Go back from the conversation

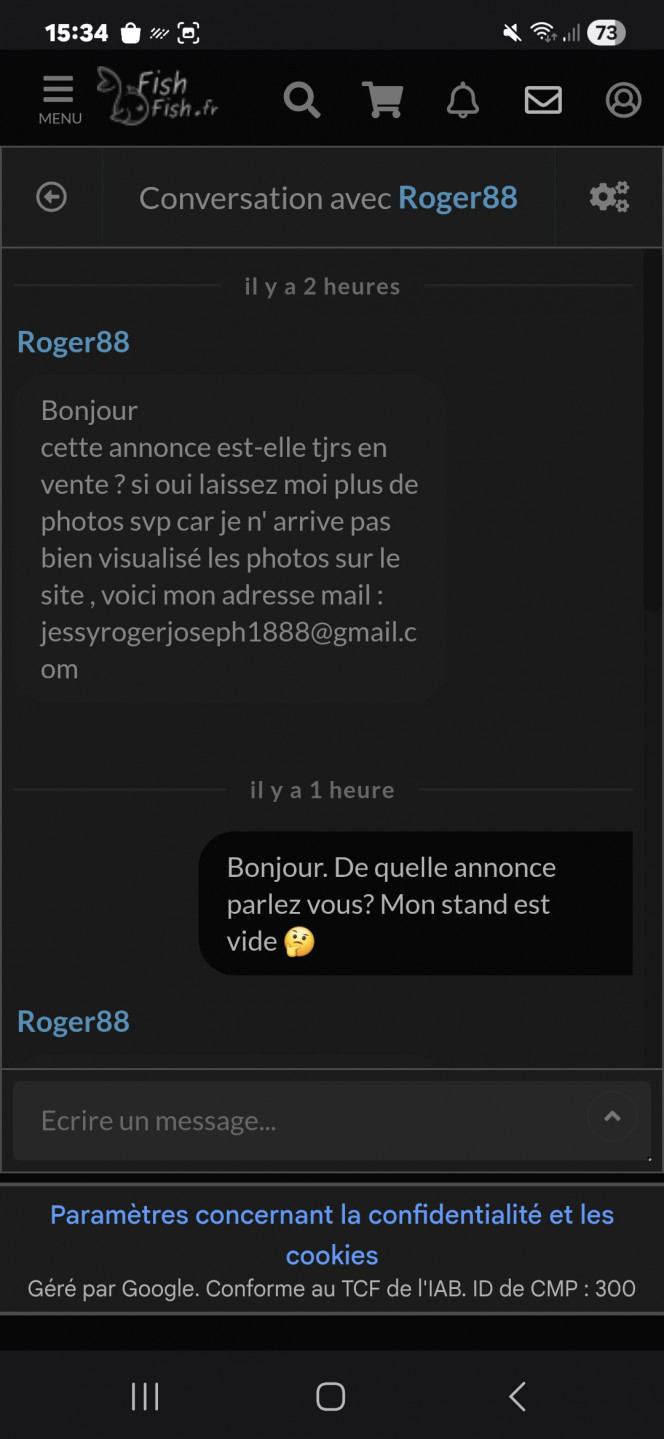click(x=51, y=197)
